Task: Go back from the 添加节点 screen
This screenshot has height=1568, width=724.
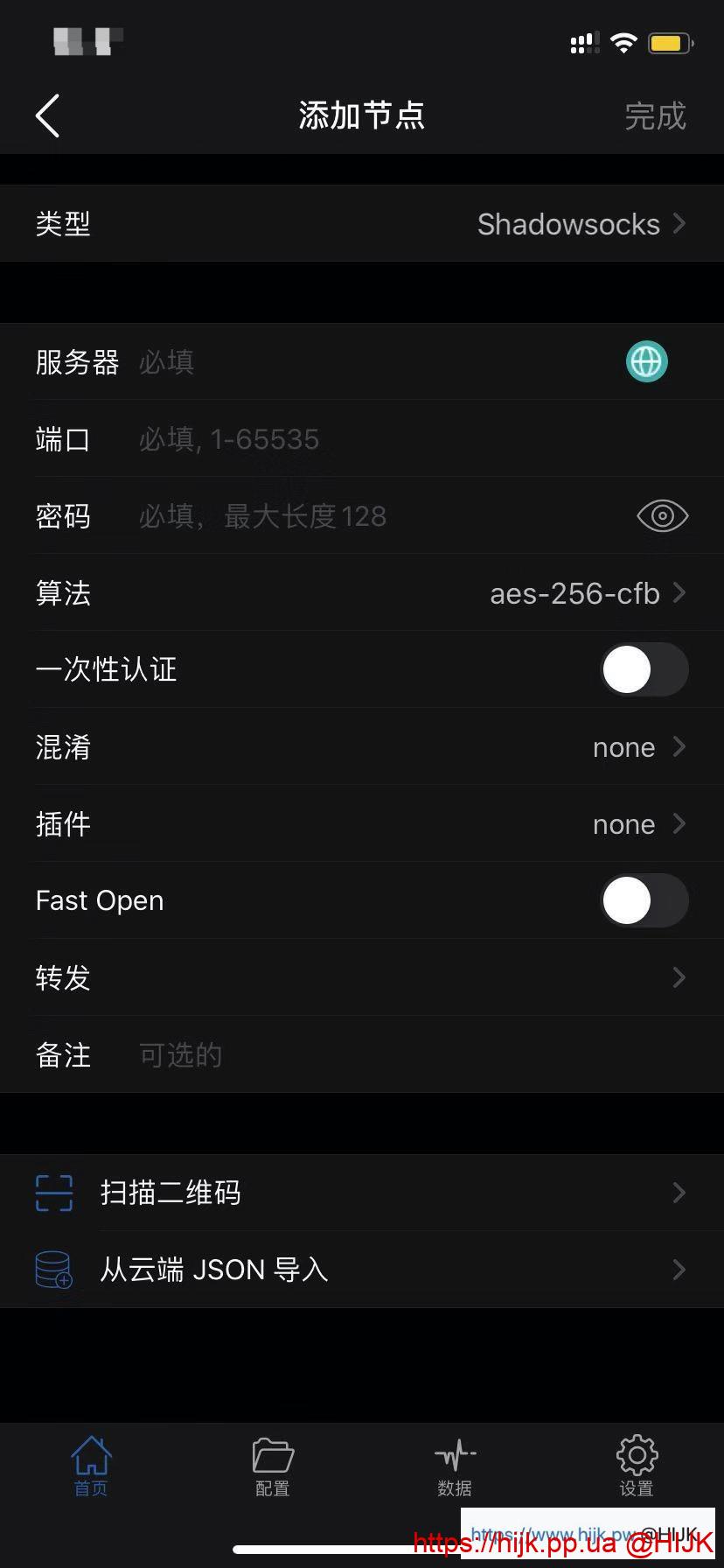Action: click(48, 115)
